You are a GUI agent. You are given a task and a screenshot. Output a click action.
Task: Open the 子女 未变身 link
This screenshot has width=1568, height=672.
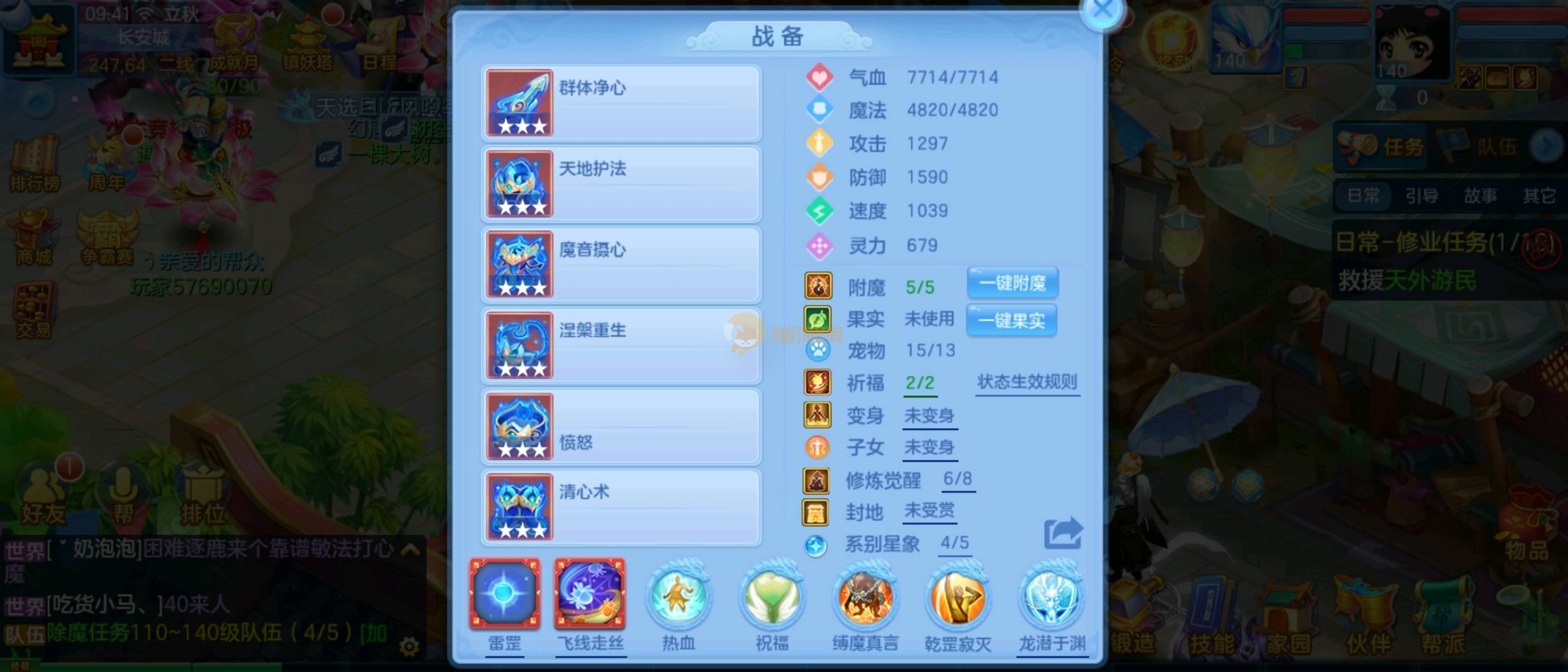pyautogui.click(x=929, y=447)
